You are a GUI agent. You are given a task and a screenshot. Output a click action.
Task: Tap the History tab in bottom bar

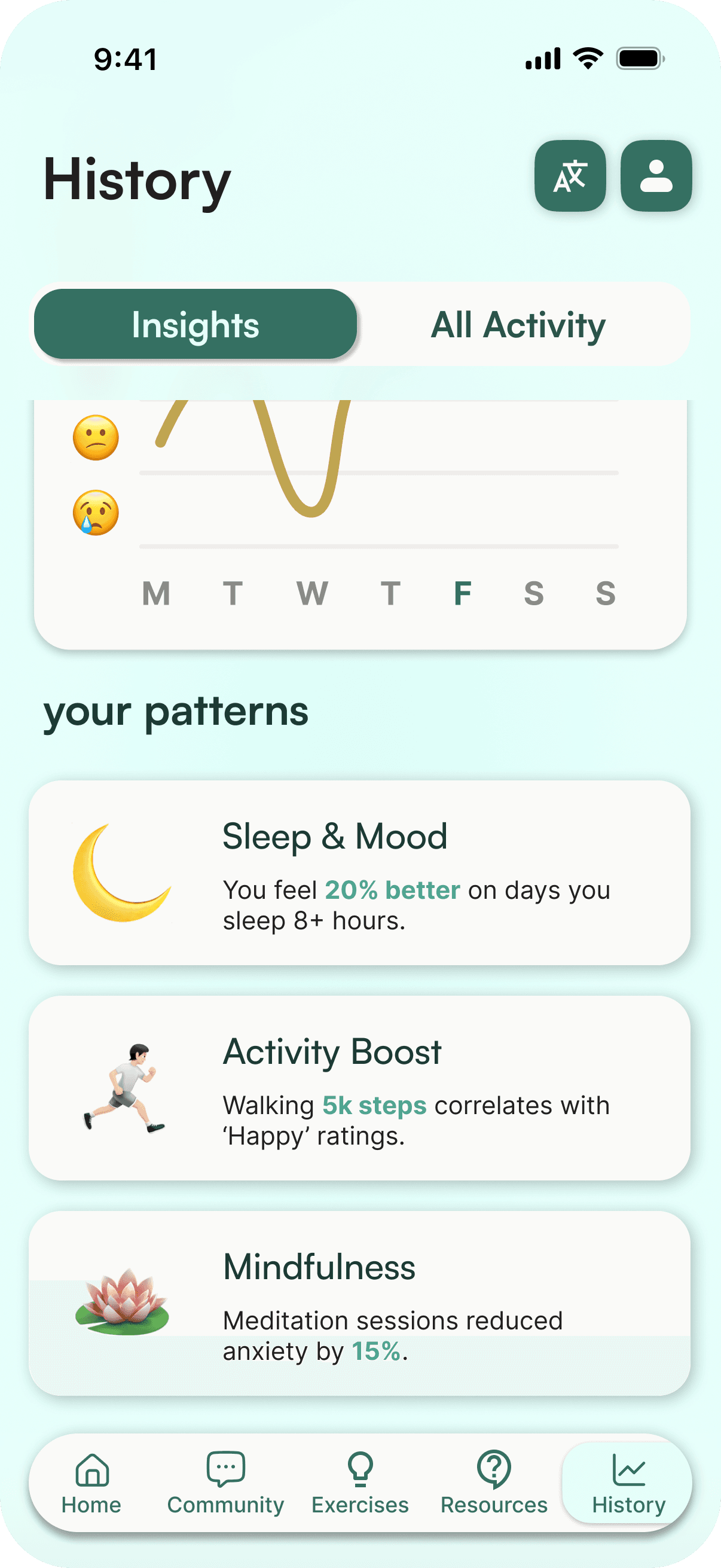[628, 1484]
